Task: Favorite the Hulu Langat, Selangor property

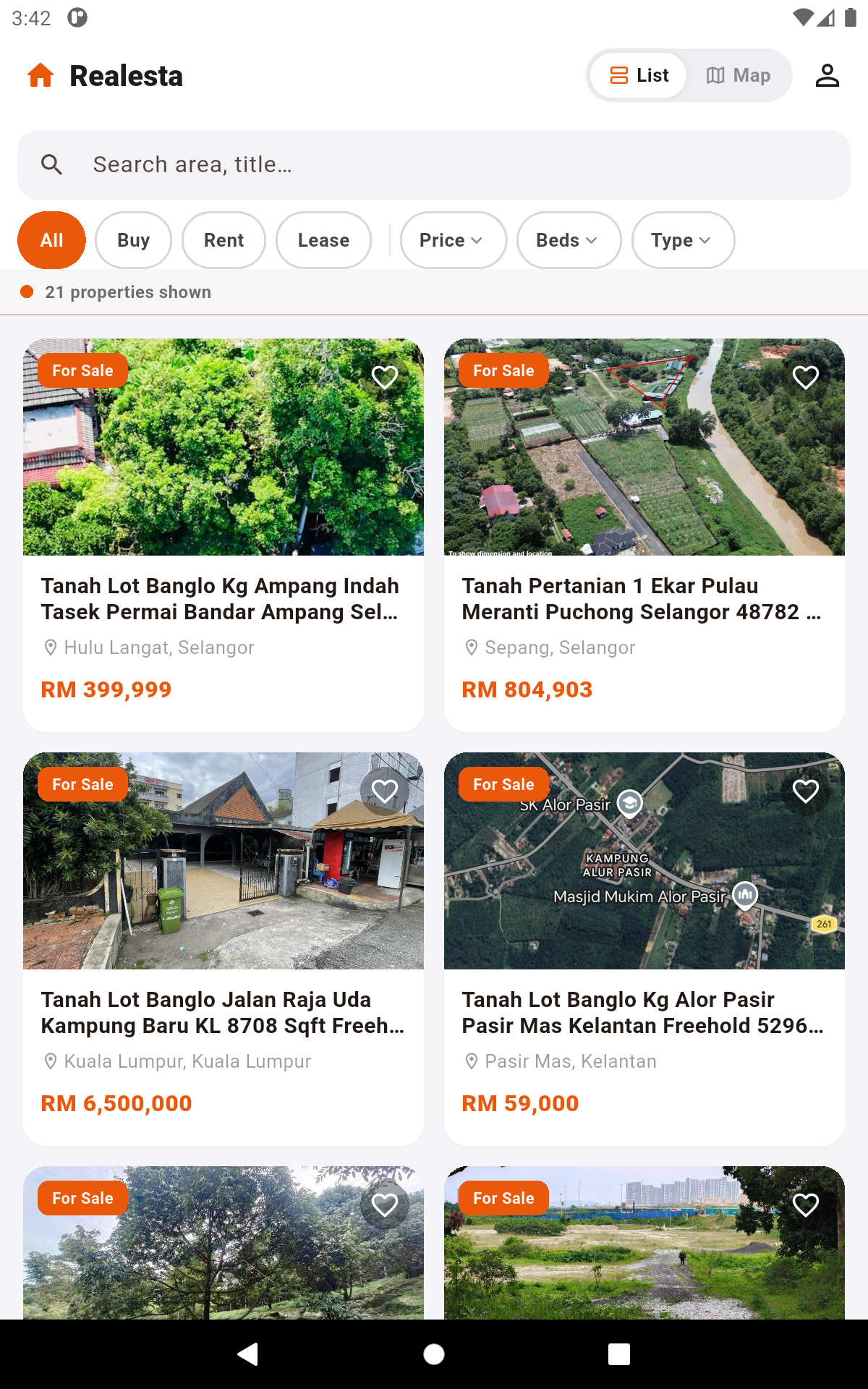Action: (x=385, y=377)
